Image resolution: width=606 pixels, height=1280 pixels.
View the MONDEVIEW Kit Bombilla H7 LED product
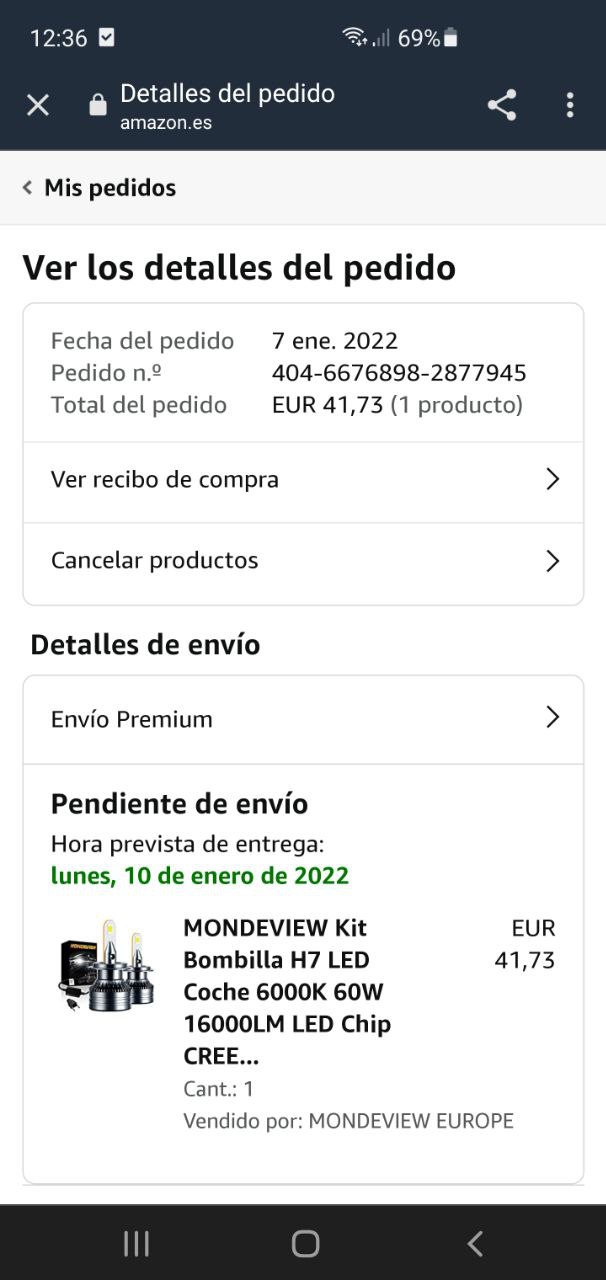point(287,991)
